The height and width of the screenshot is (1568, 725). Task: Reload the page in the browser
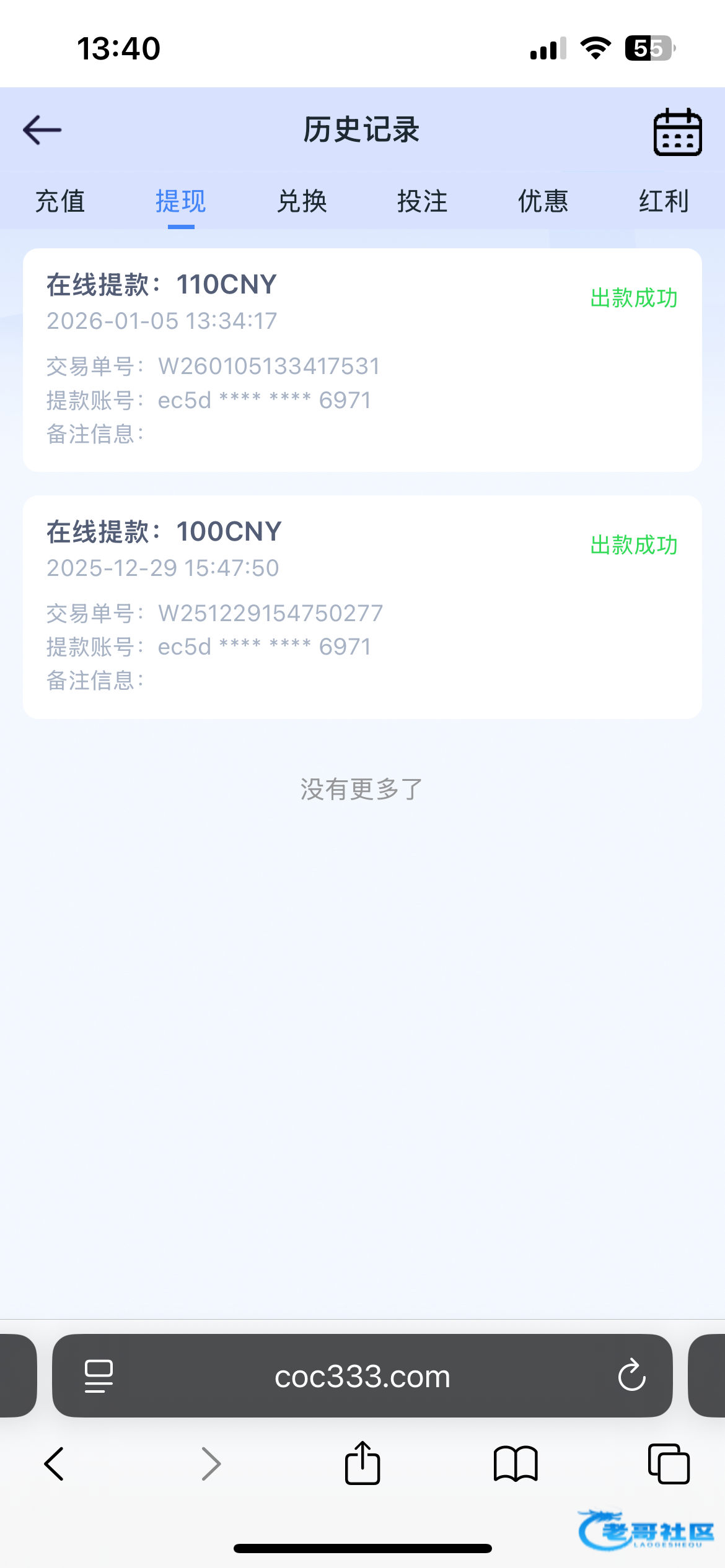tap(631, 1376)
